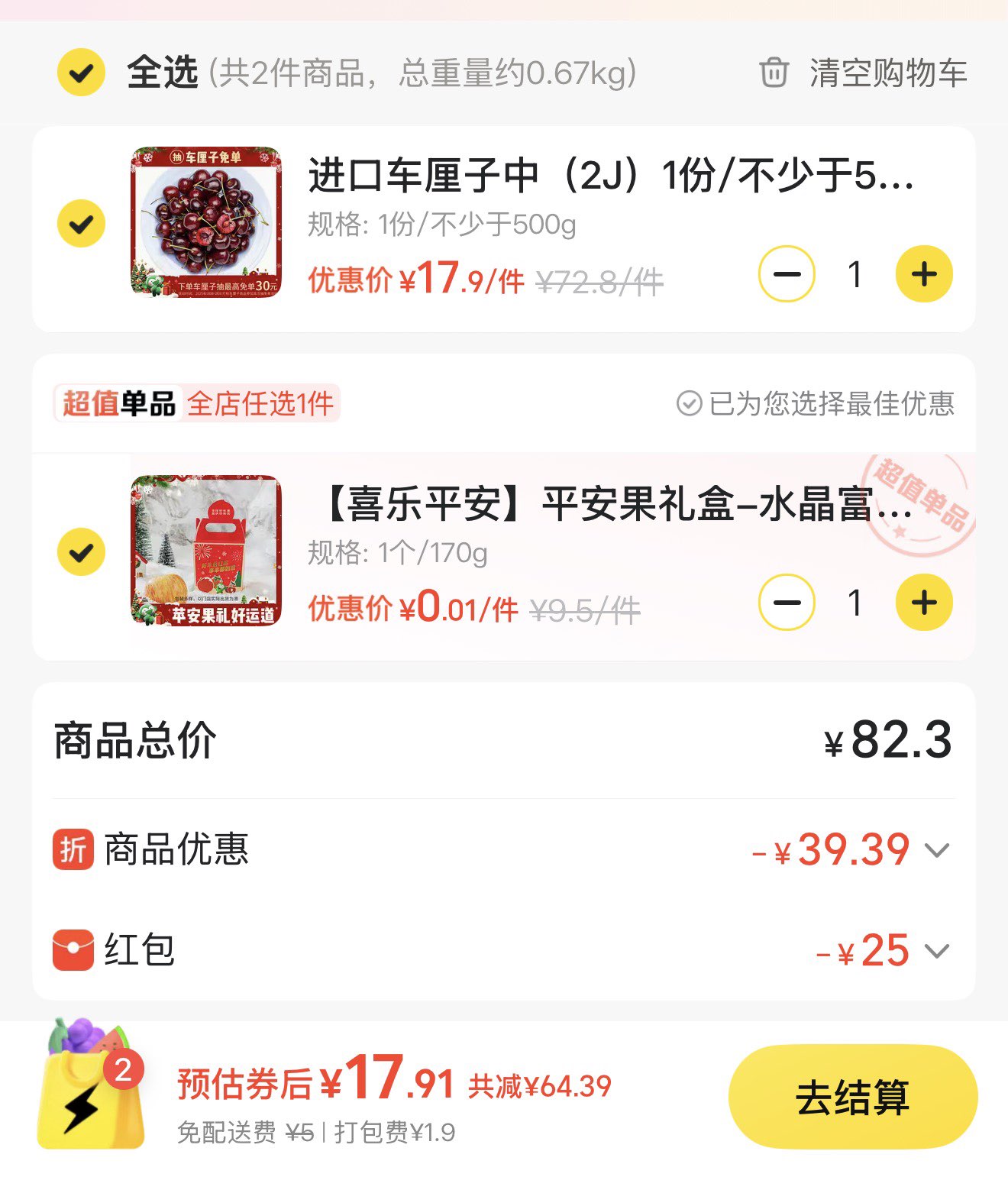
Task: Open the 平安果礼盒 product image
Action: 206,551
